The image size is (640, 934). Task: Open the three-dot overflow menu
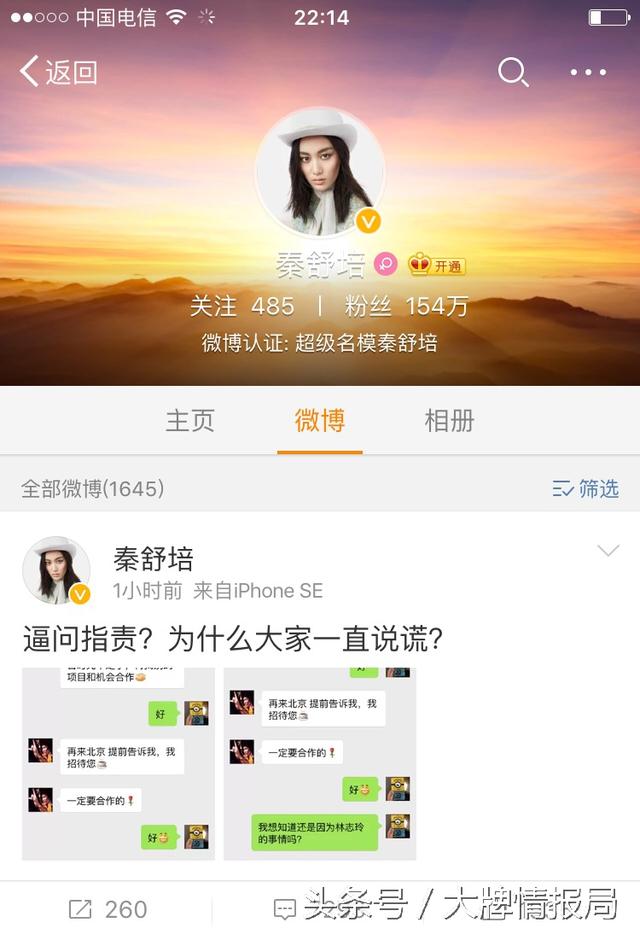click(588, 72)
